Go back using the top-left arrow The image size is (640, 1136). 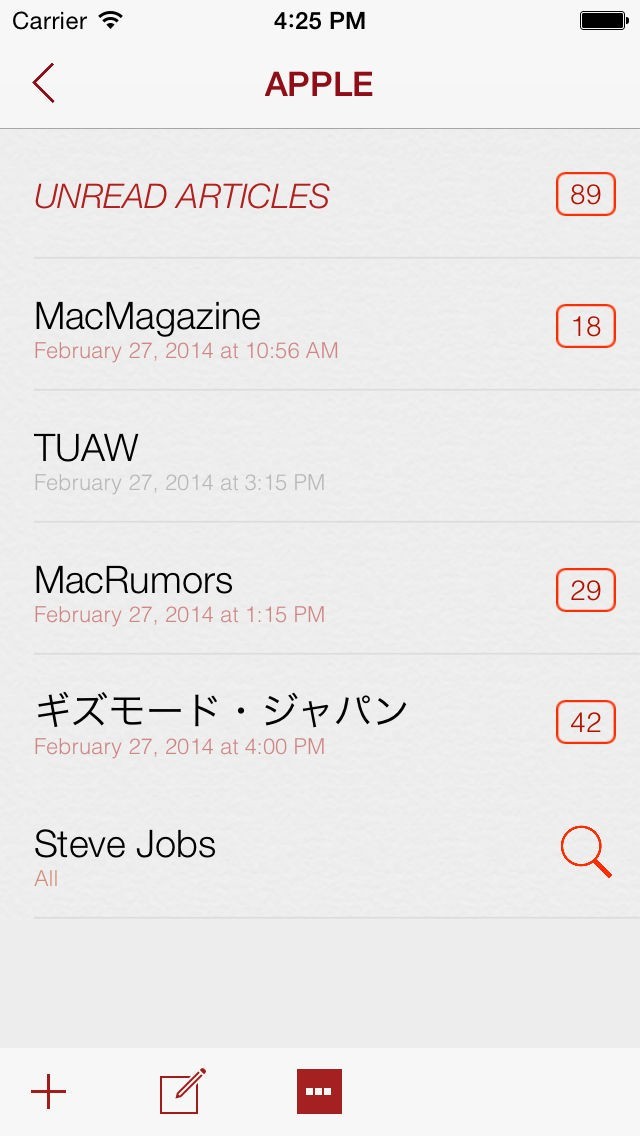point(44,83)
